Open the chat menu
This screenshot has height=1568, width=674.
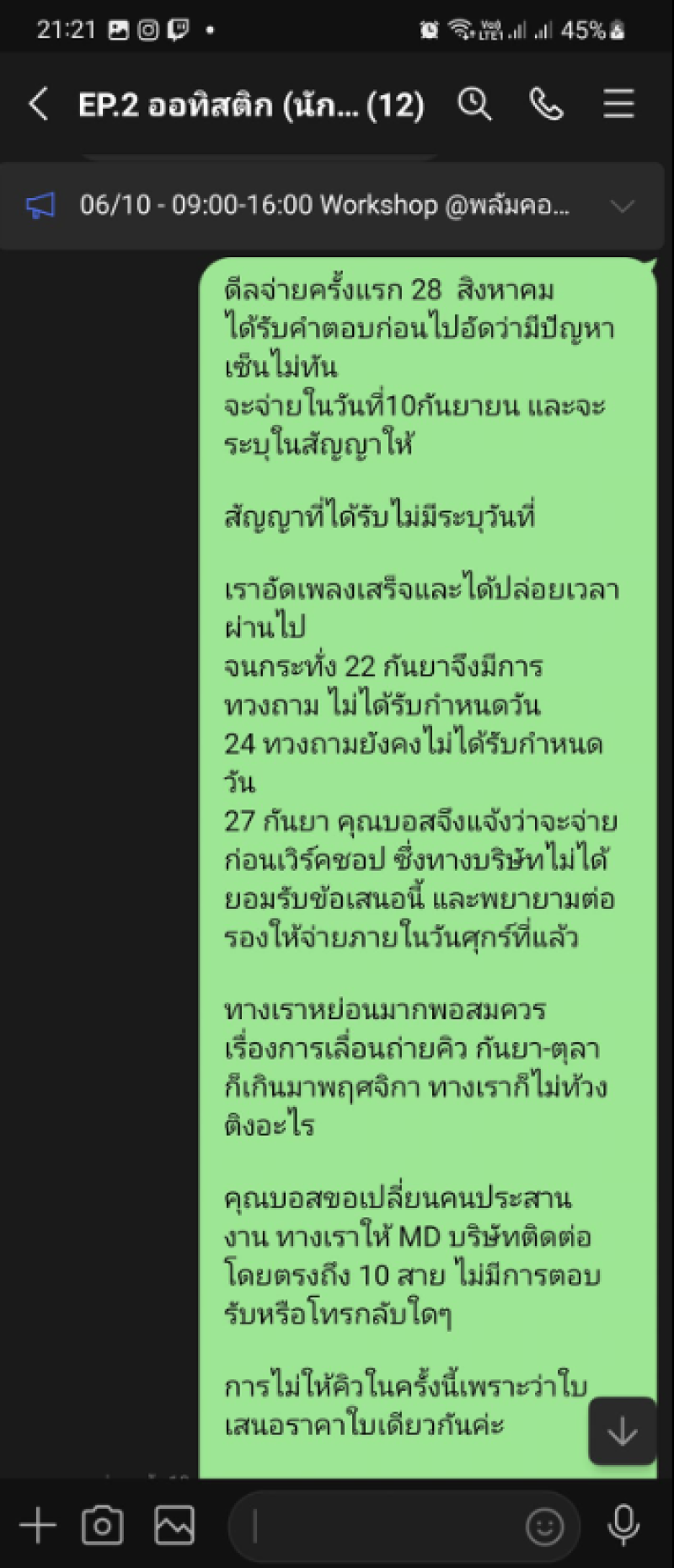click(618, 105)
